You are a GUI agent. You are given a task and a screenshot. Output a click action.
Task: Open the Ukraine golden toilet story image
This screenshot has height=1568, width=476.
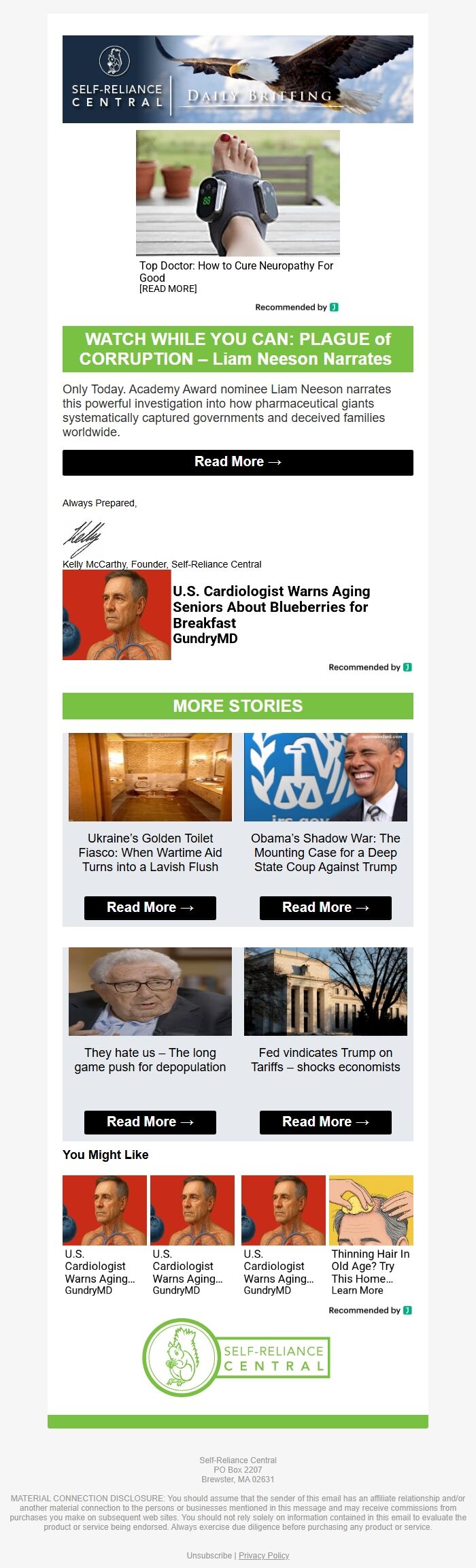coord(150,777)
